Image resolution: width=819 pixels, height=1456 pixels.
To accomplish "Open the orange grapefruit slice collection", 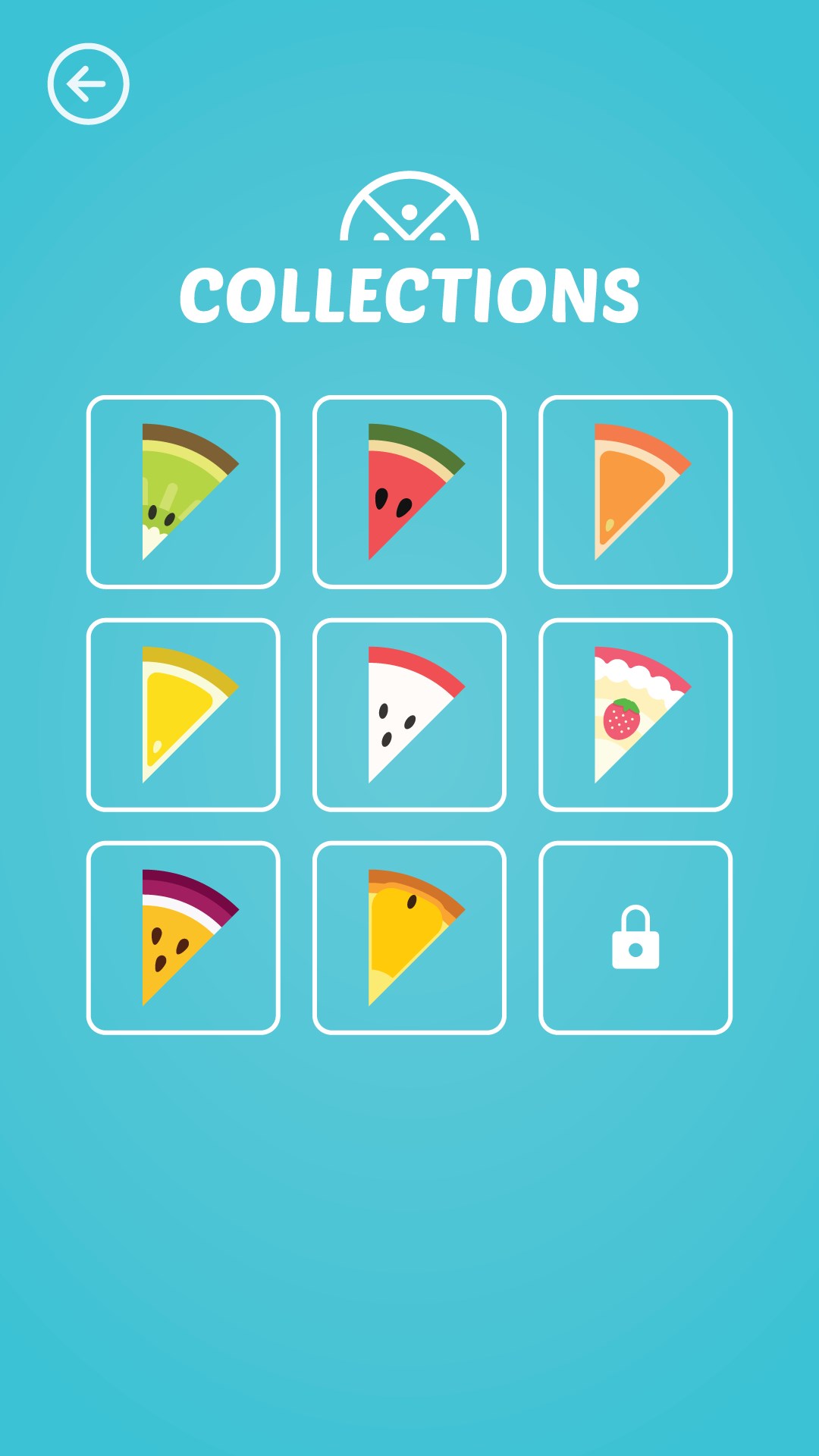I will click(635, 491).
